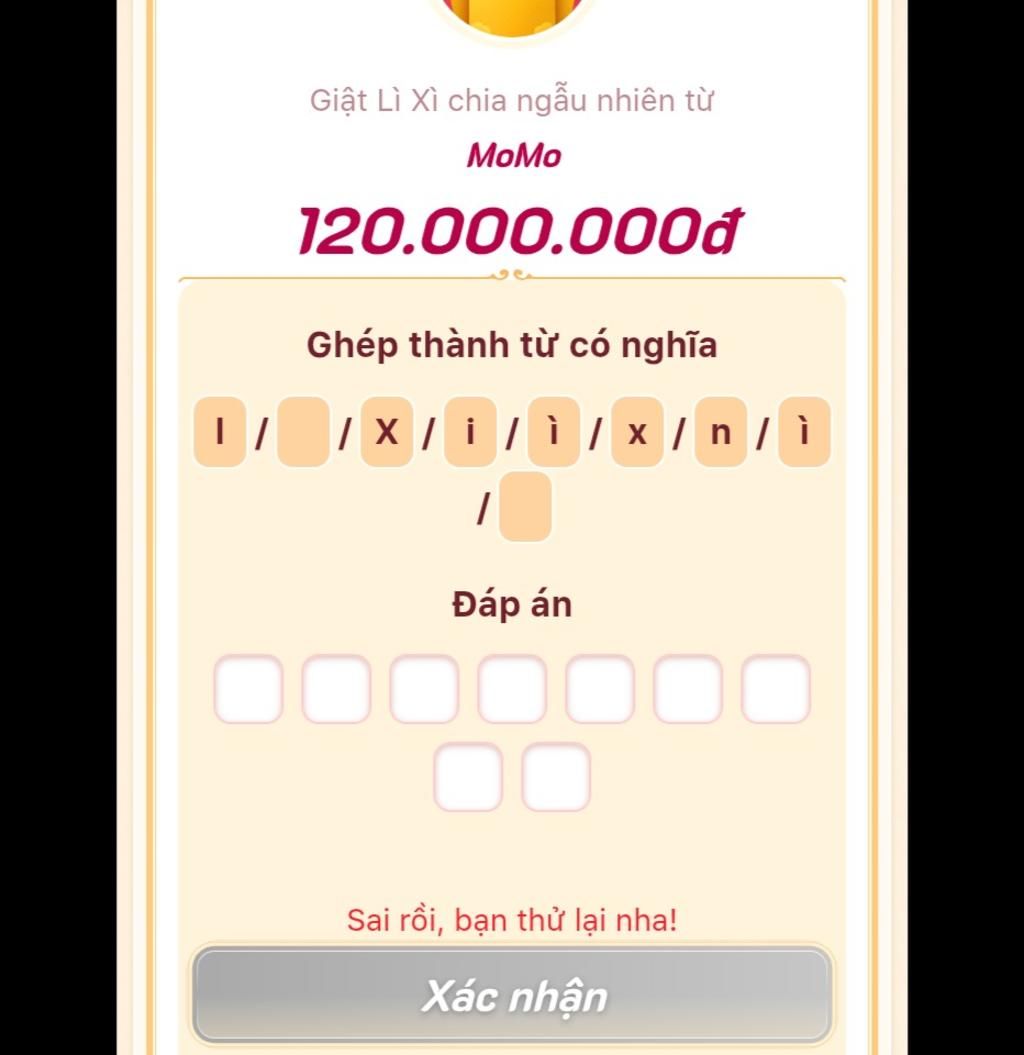1024x1055 pixels.
Task: Tap the Xác nhận confirm button
Action: tap(512, 996)
